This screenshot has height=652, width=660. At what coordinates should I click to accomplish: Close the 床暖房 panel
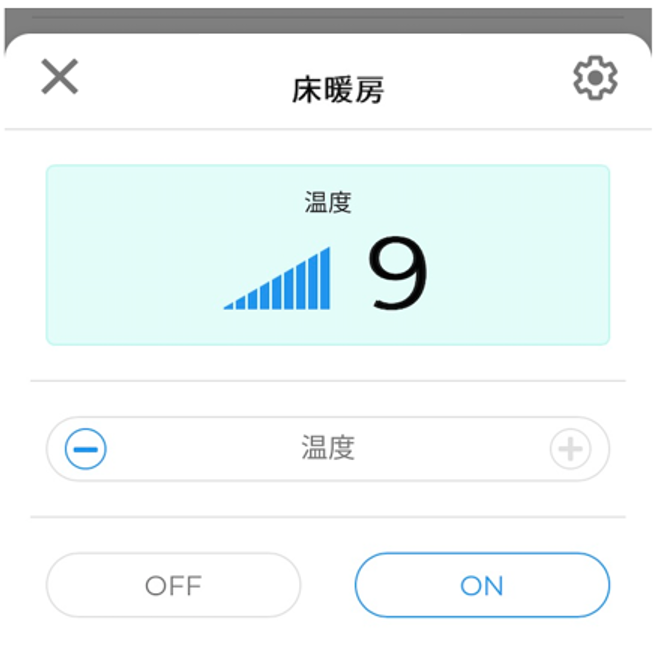[60, 76]
